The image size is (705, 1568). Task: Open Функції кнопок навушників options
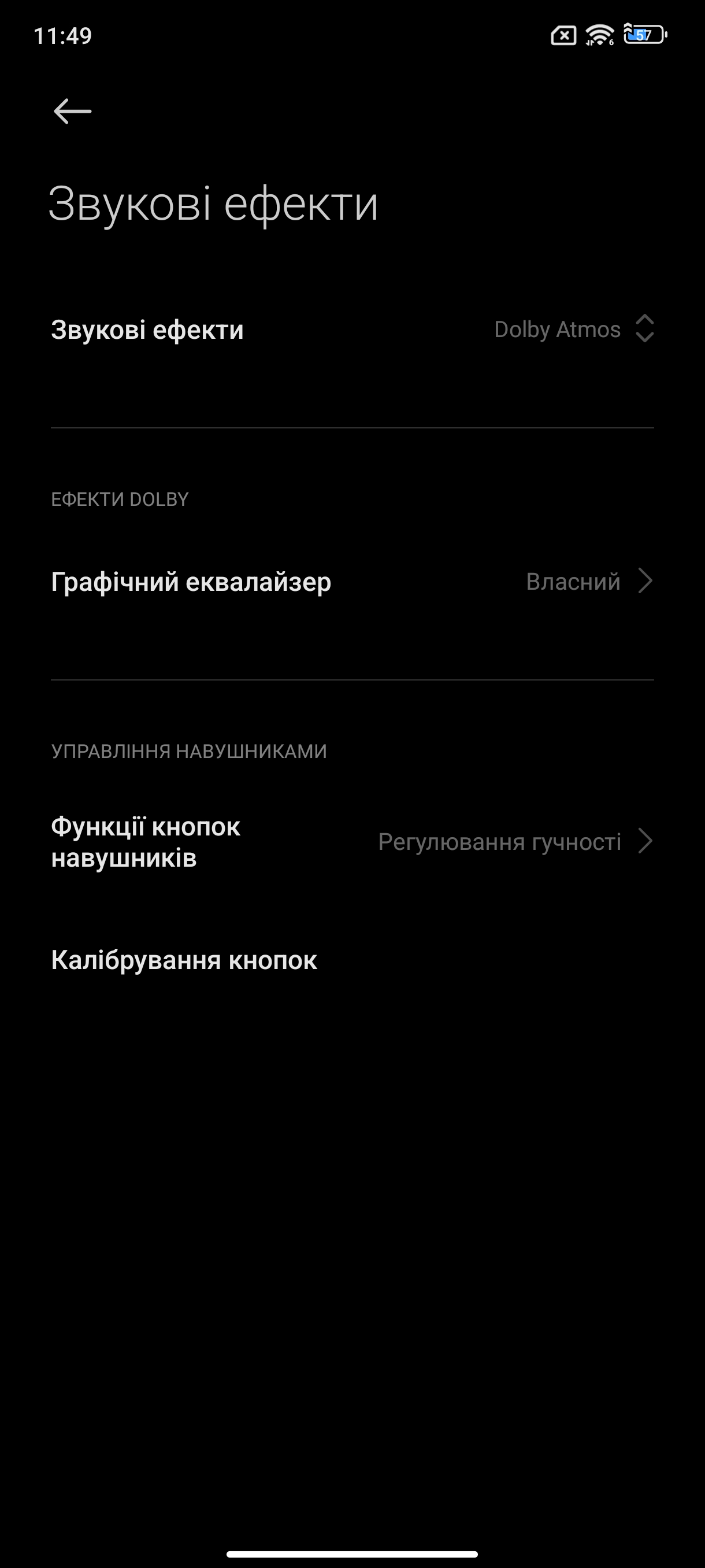tap(352, 842)
